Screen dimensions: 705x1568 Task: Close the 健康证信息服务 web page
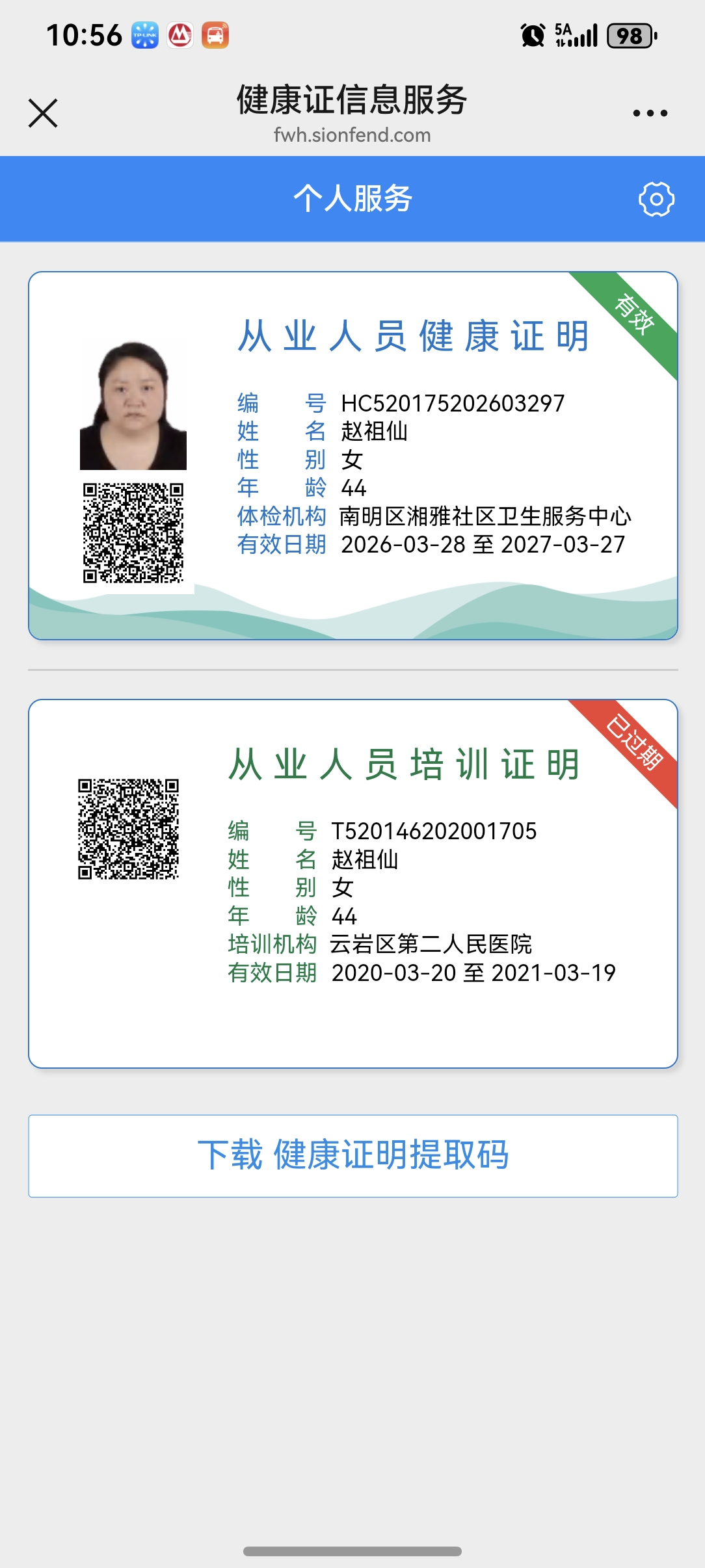point(43,113)
